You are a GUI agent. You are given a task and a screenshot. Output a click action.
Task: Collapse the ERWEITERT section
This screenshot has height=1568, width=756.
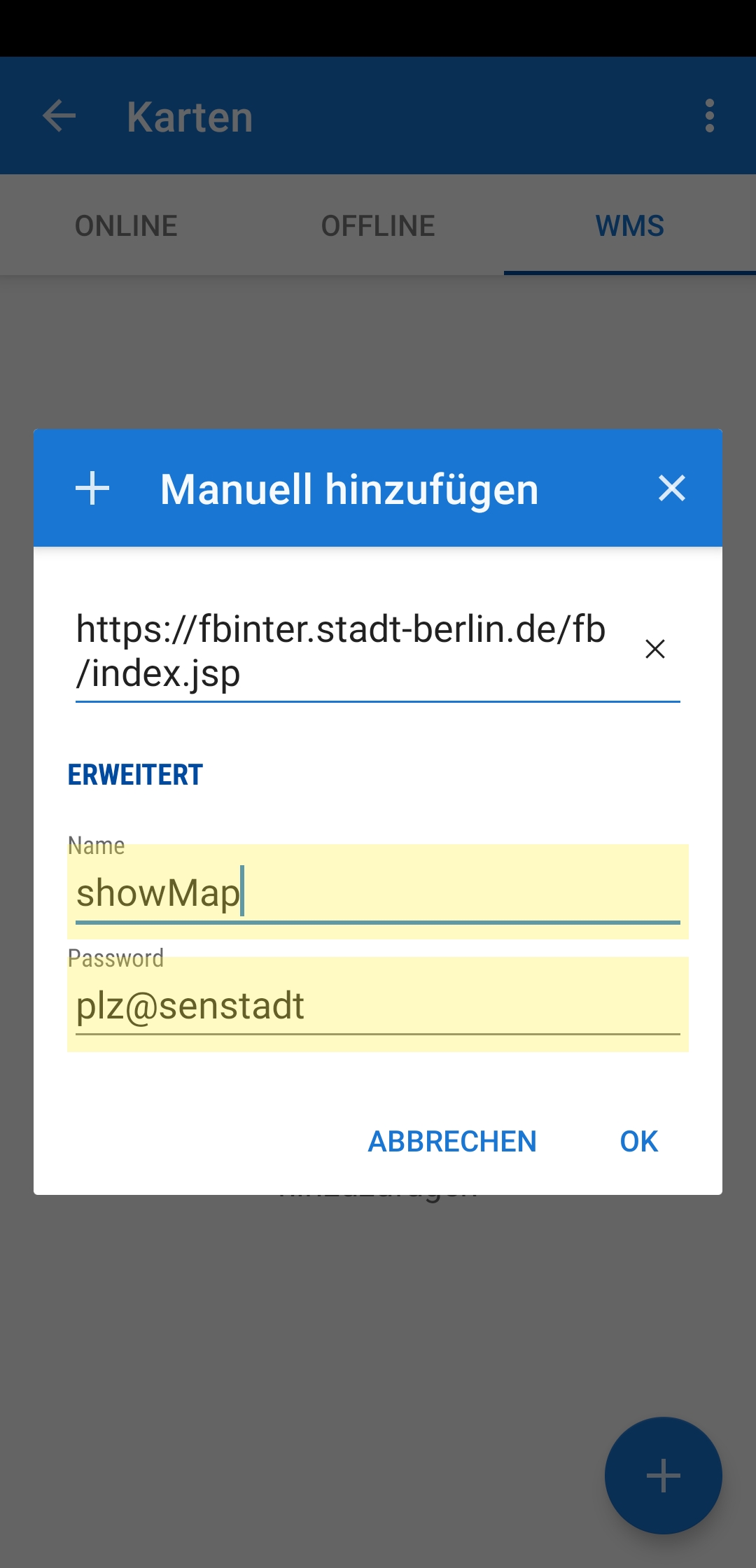click(135, 775)
